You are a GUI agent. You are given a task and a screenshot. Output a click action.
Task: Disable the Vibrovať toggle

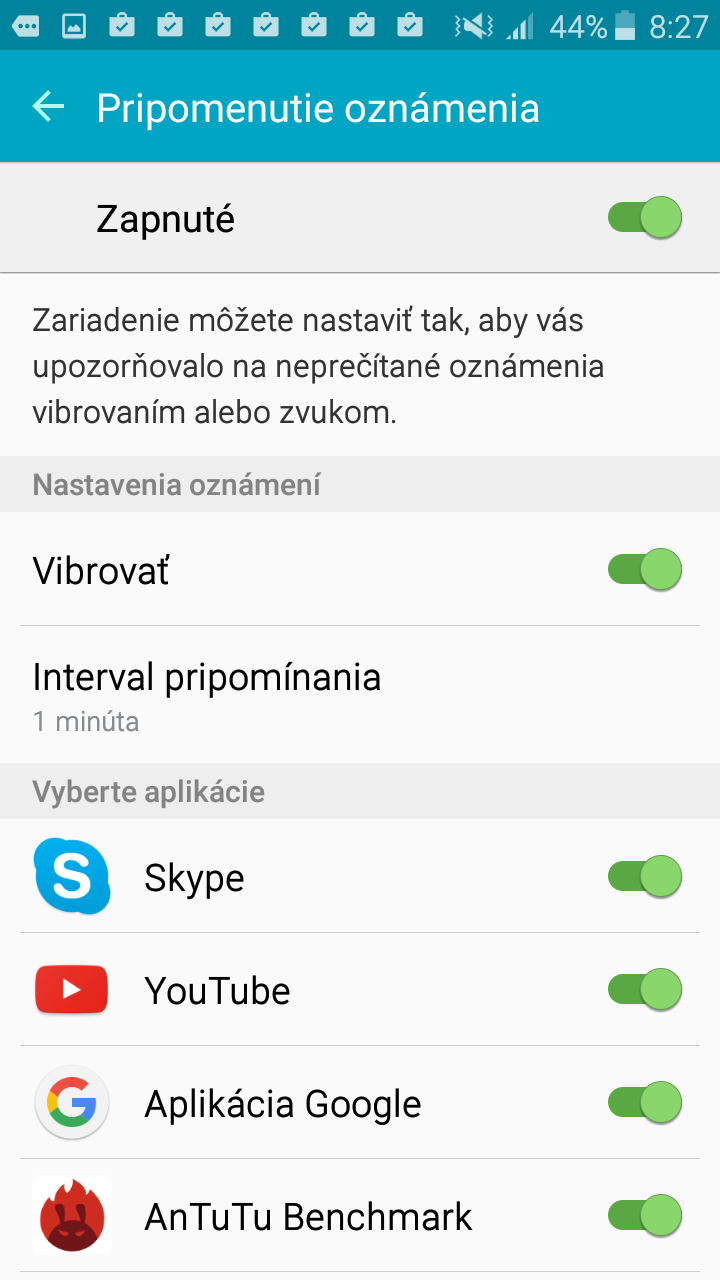coord(645,570)
